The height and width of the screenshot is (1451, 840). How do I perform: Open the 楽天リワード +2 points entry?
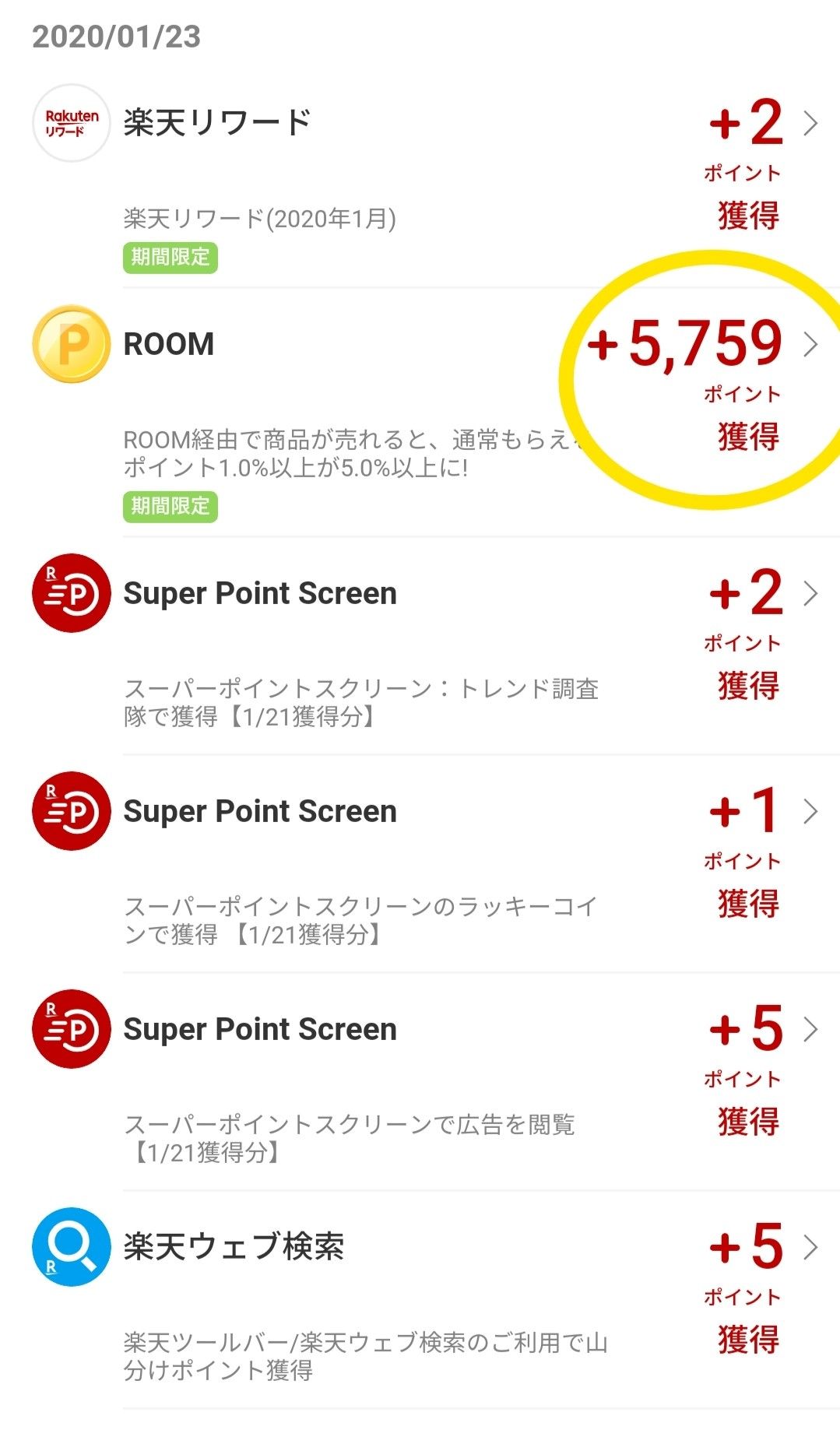pyautogui.click(x=810, y=123)
